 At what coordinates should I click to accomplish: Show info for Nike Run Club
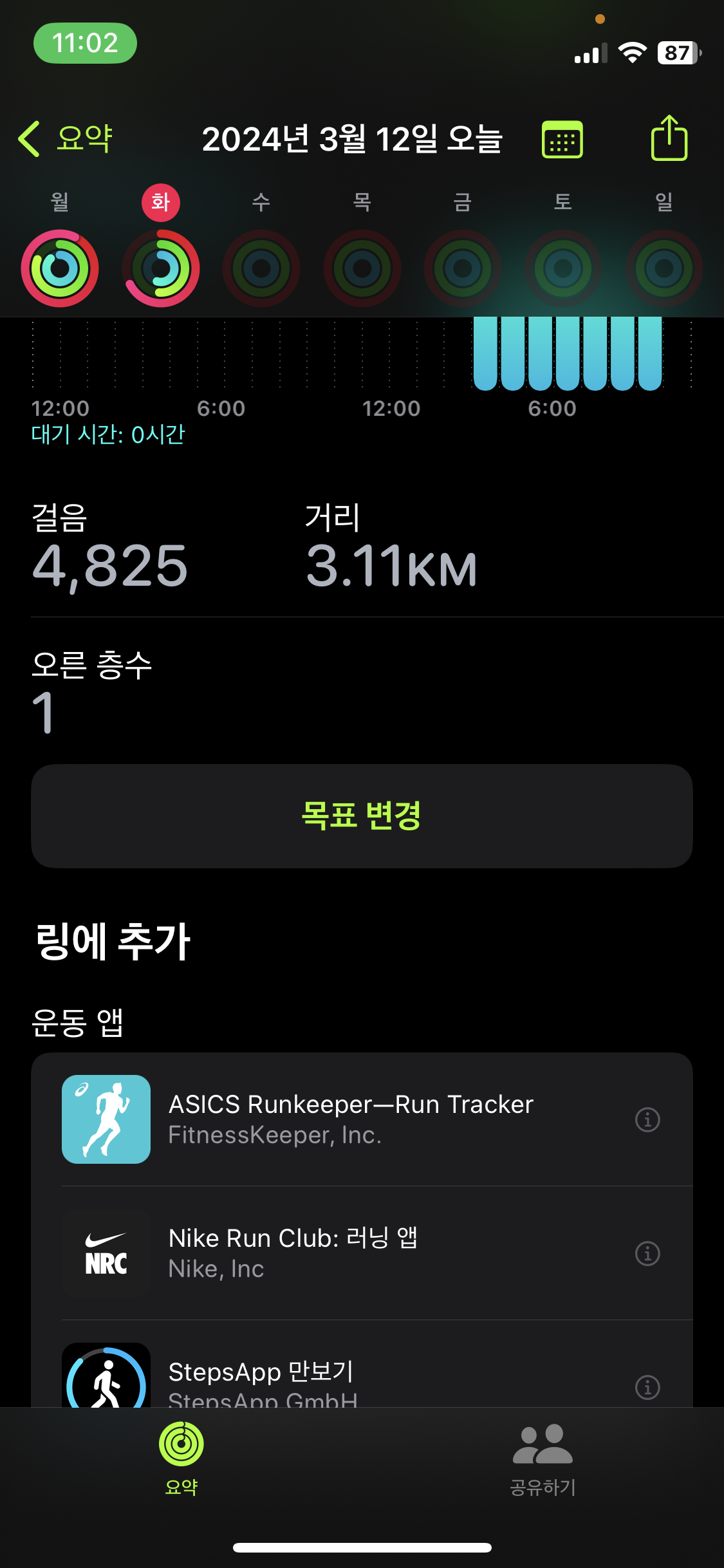click(647, 1253)
